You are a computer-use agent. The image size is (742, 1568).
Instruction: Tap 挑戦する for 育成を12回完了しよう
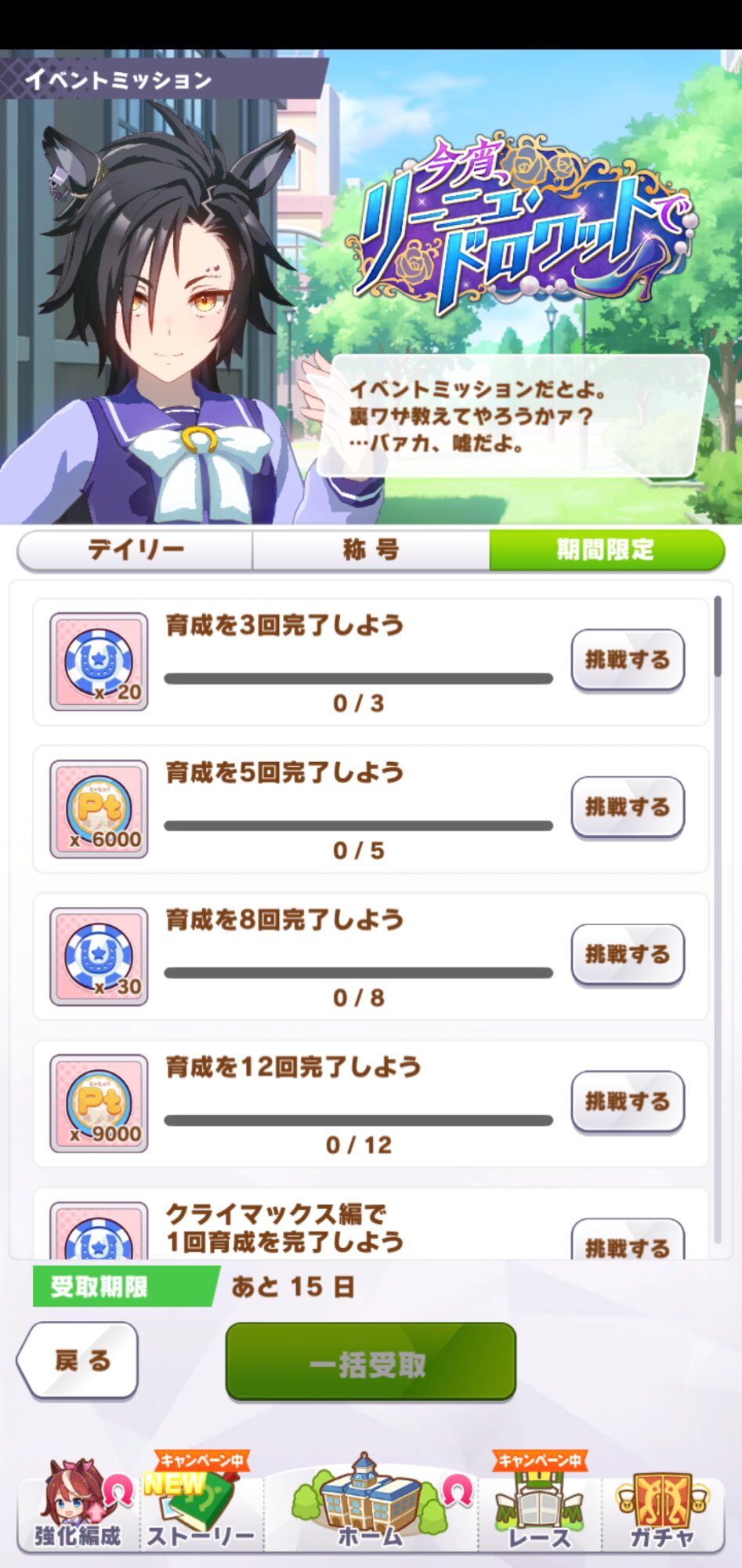click(628, 1102)
